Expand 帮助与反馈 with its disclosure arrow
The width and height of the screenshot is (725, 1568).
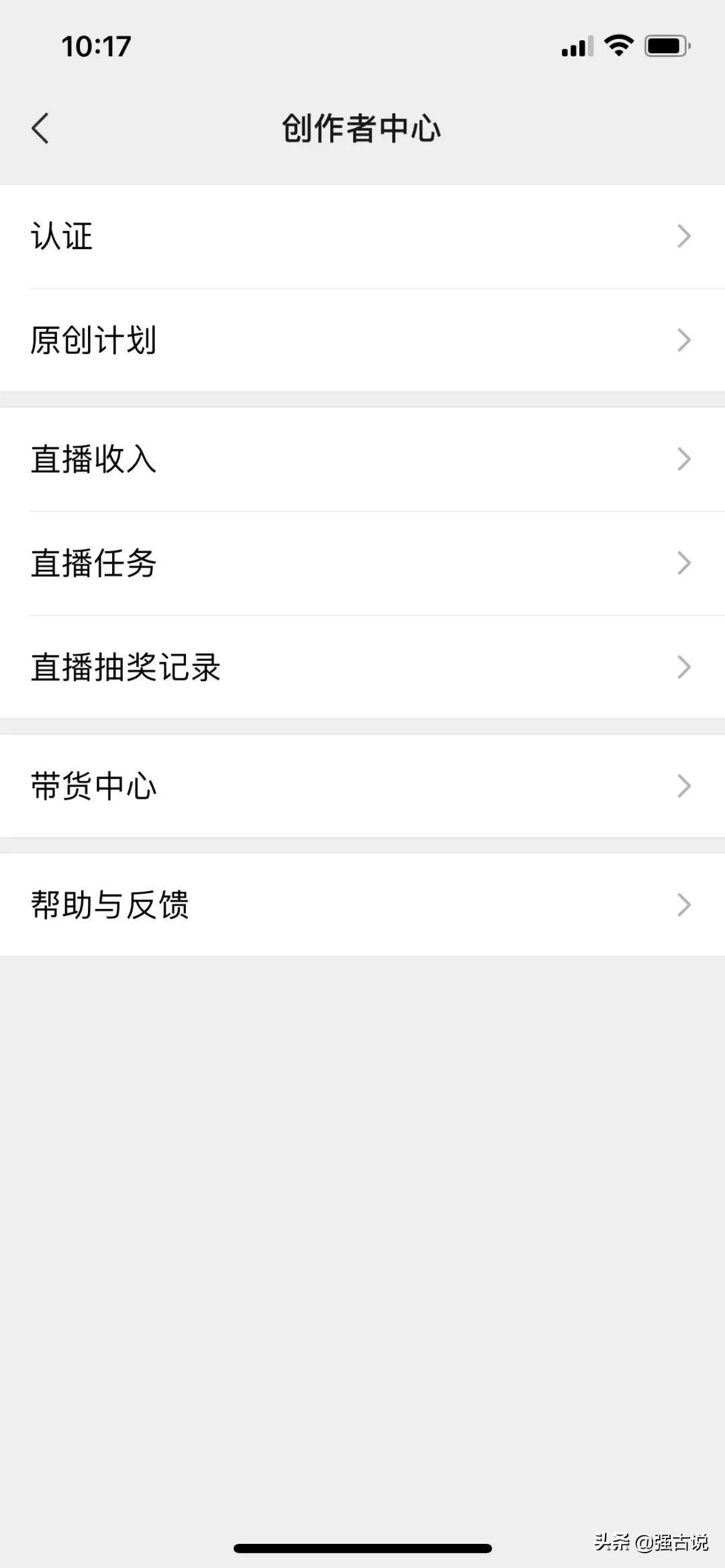click(x=683, y=904)
